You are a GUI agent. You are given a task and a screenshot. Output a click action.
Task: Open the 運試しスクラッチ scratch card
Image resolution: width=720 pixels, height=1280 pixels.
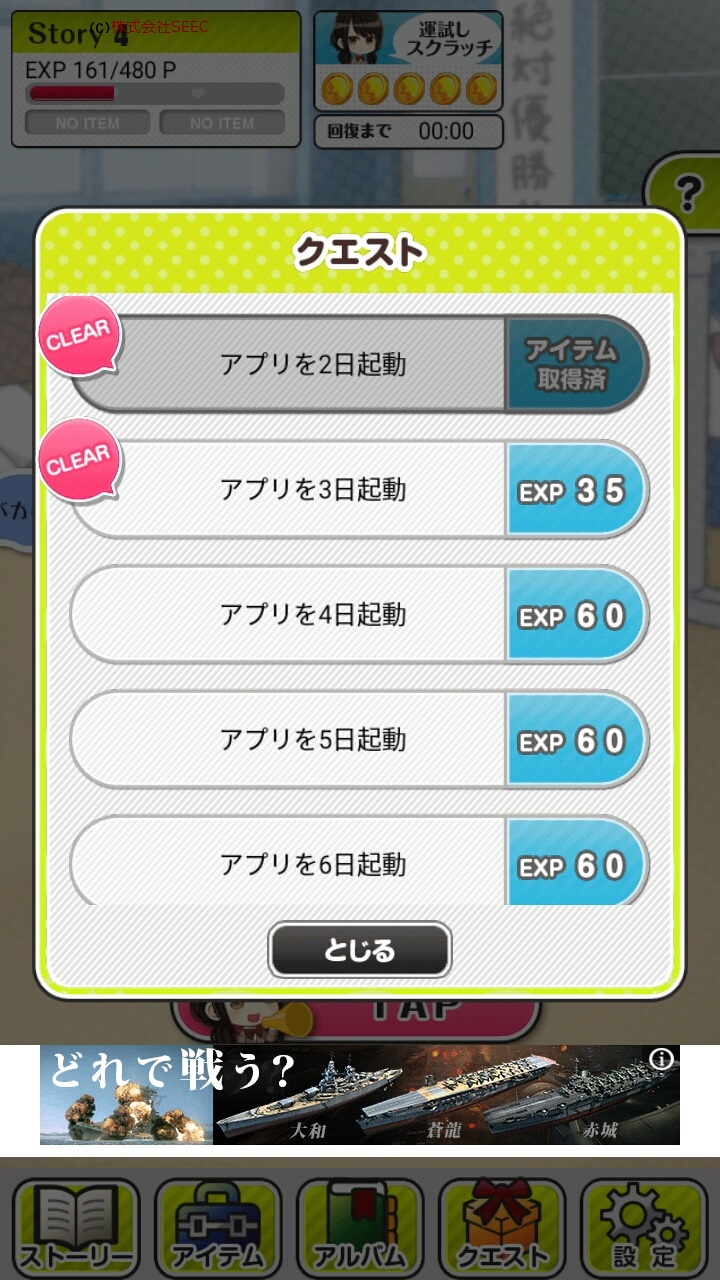[x=408, y=62]
